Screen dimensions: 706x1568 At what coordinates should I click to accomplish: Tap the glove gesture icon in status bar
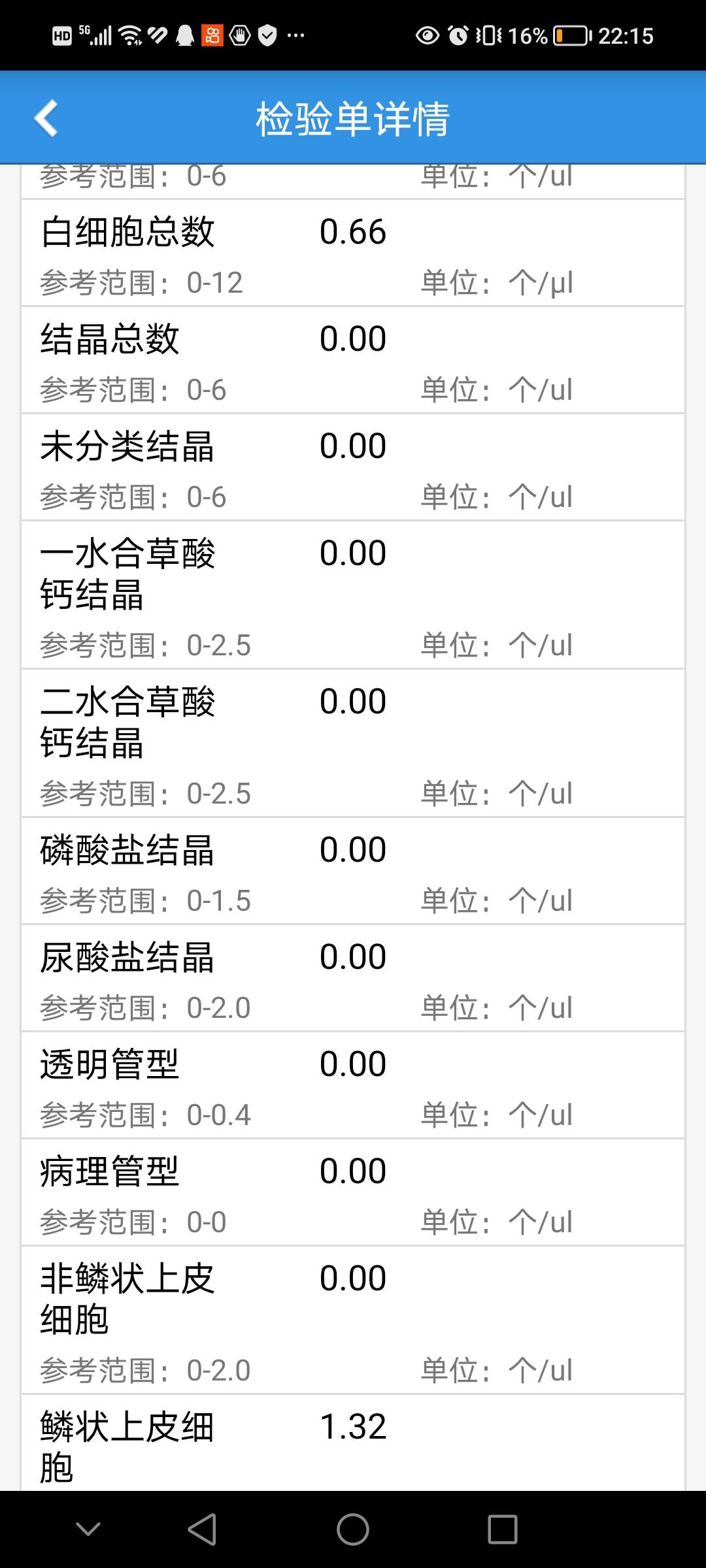click(x=239, y=34)
